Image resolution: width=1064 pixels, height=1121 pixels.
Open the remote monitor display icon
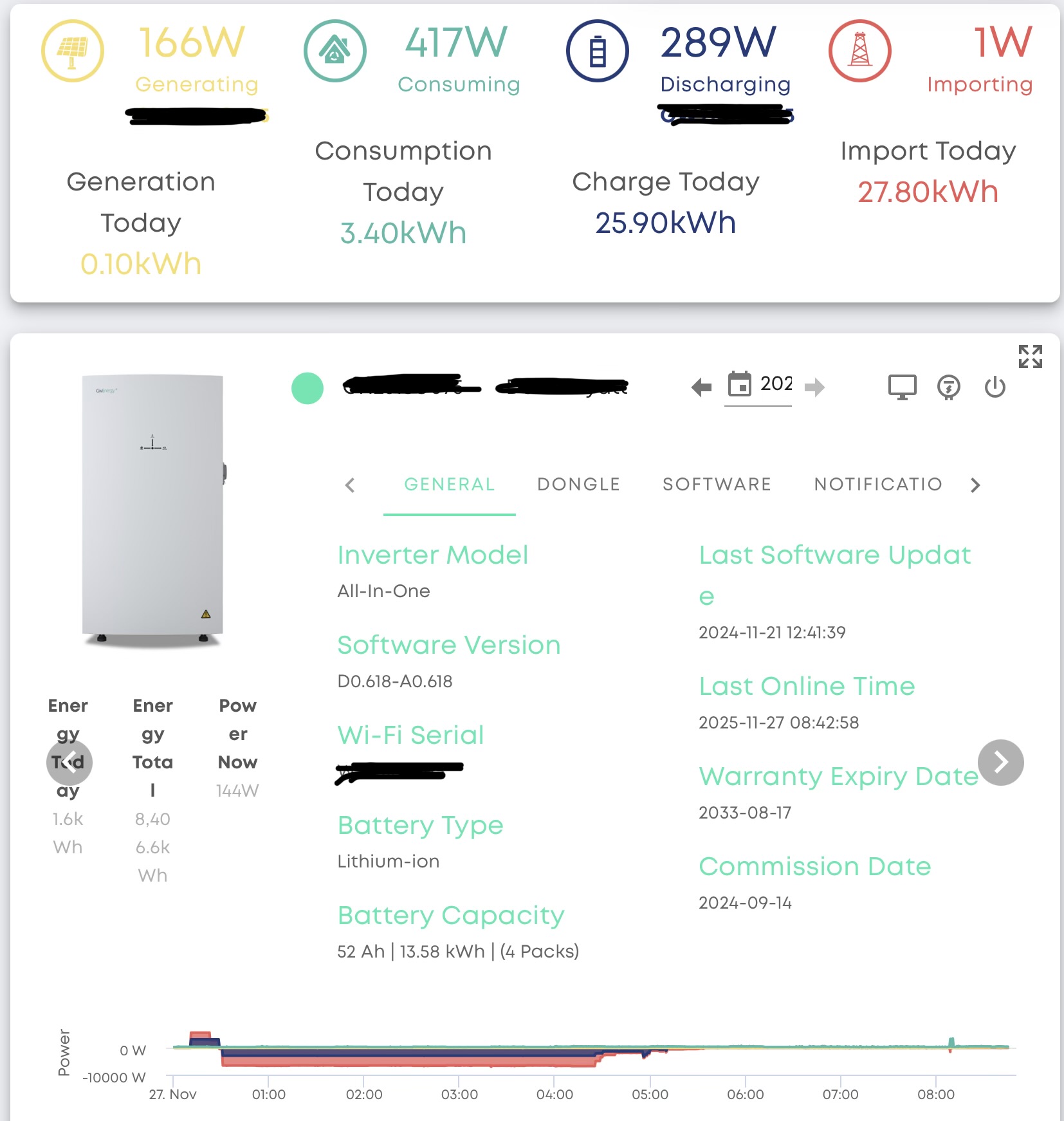(902, 387)
